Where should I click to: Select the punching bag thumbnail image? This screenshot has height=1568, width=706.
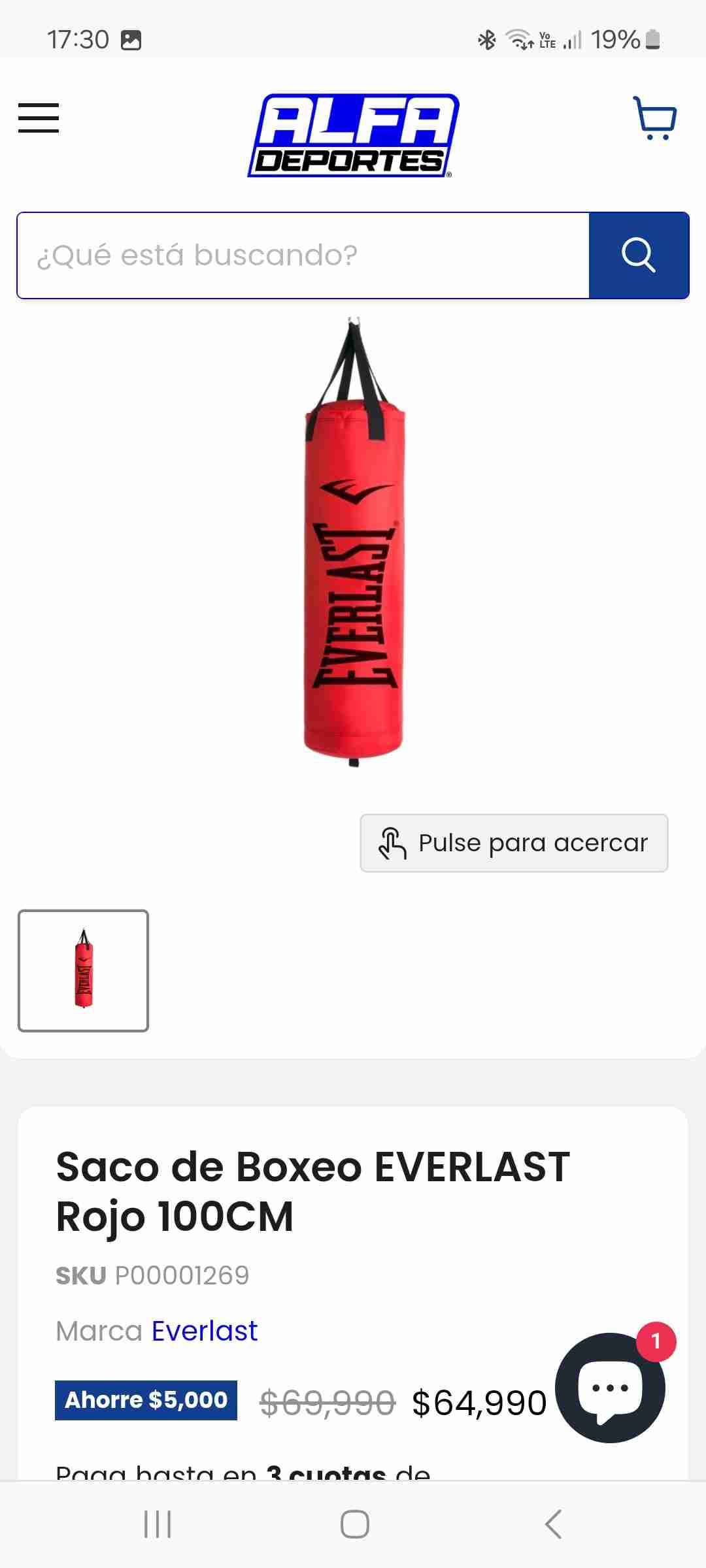click(84, 970)
